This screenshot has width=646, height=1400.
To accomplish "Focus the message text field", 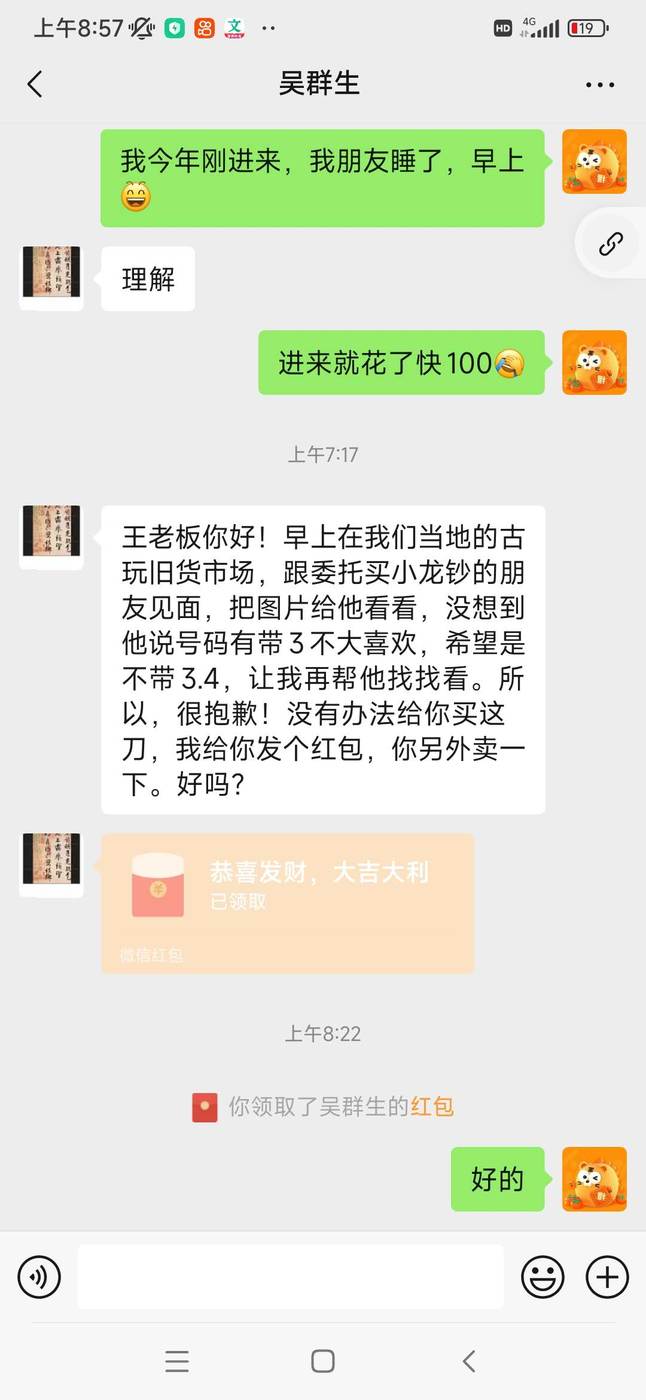I will click(290, 1277).
